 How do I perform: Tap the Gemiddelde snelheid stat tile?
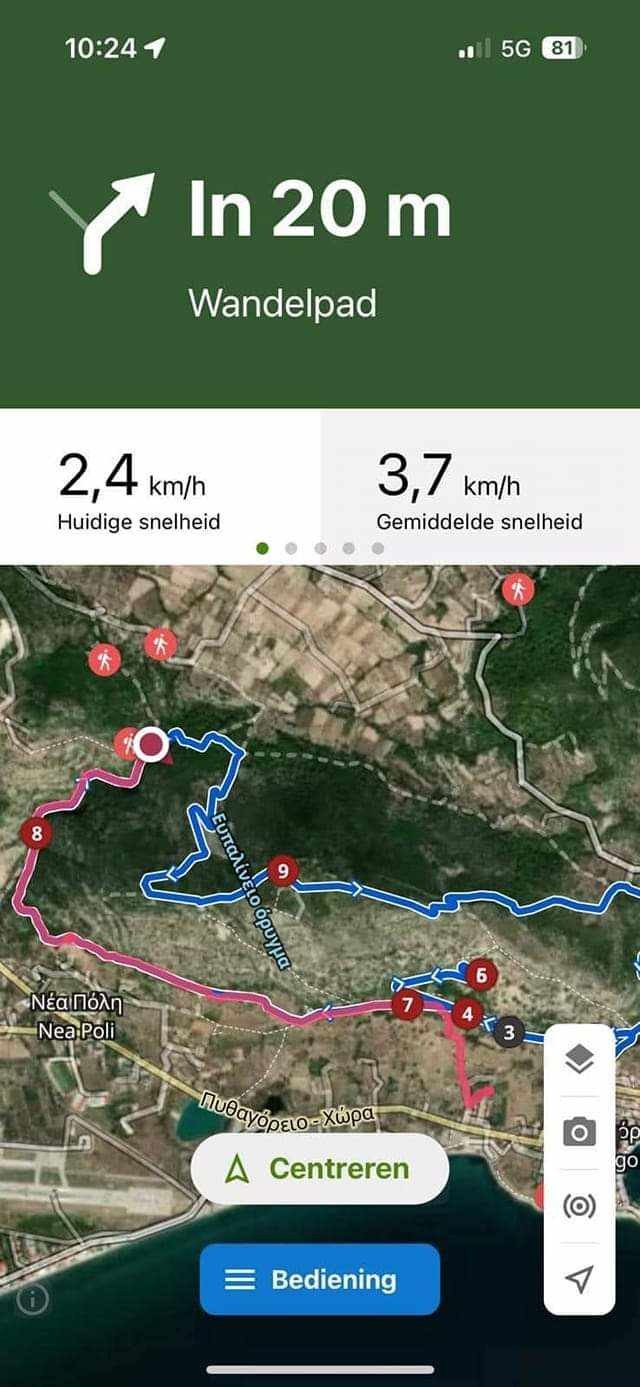click(x=480, y=490)
